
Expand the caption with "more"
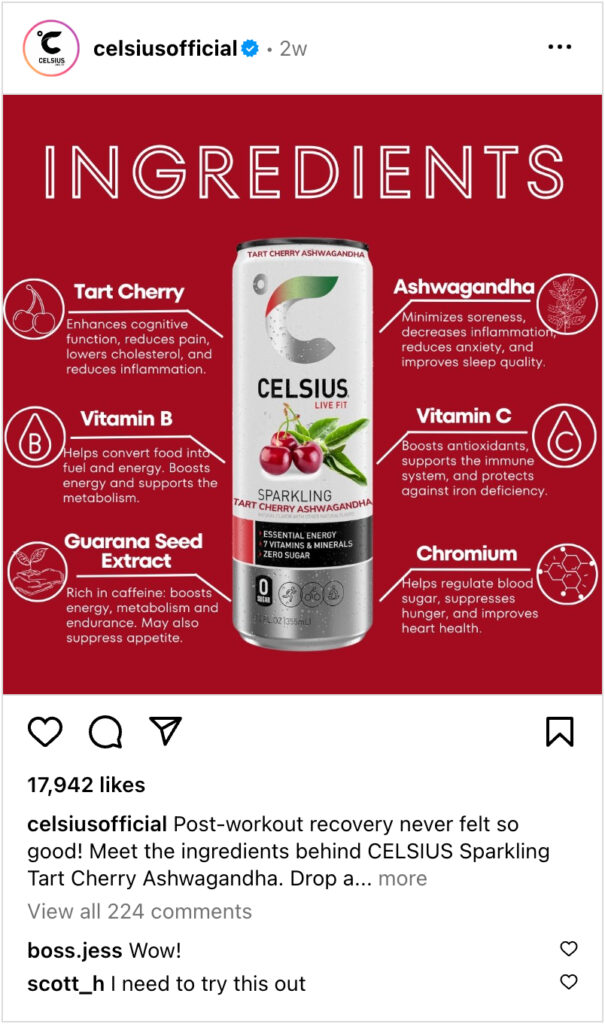point(402,878)
